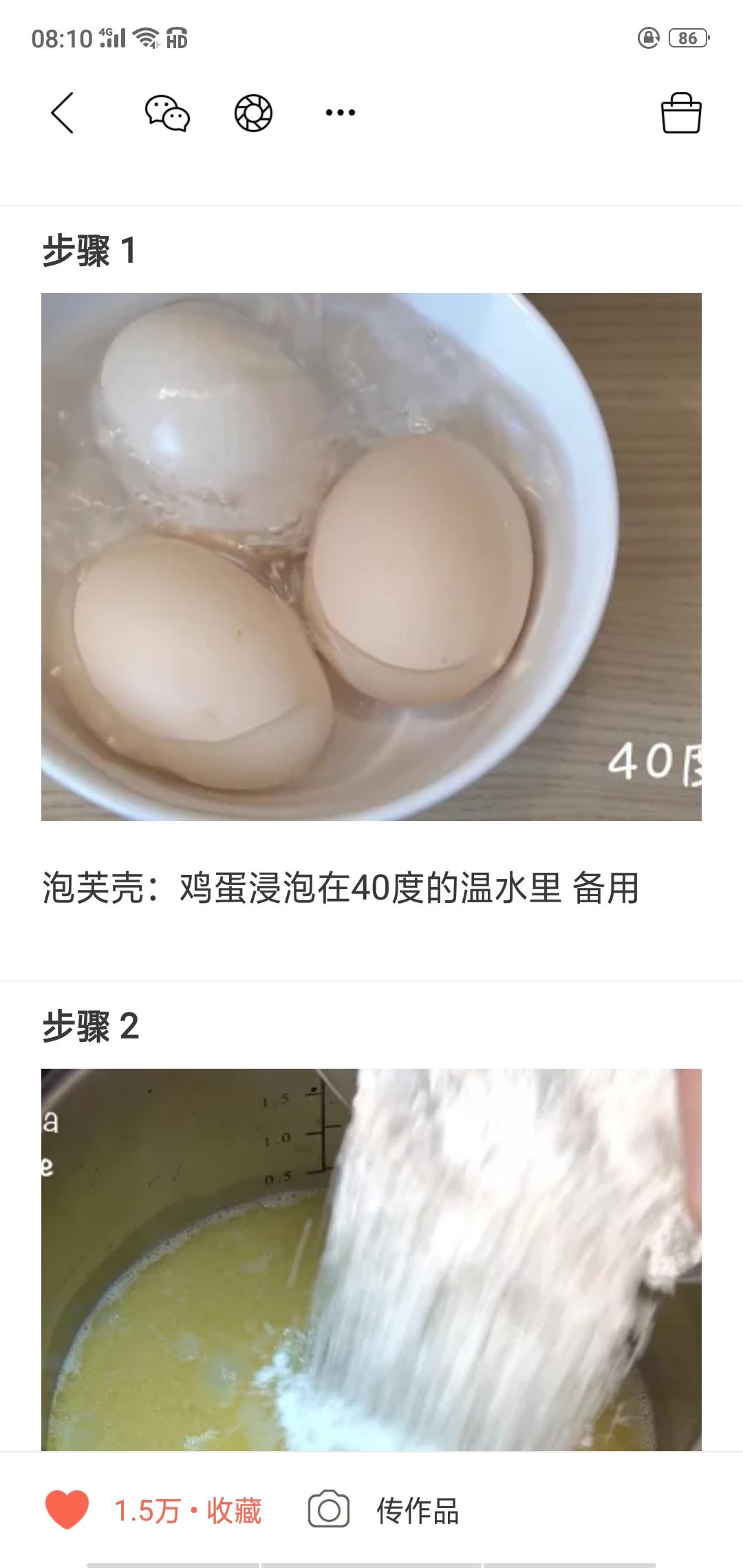Open the step 1 egg soaking photo
Viewport: 743px width, 1568px height.
[371, 556]
